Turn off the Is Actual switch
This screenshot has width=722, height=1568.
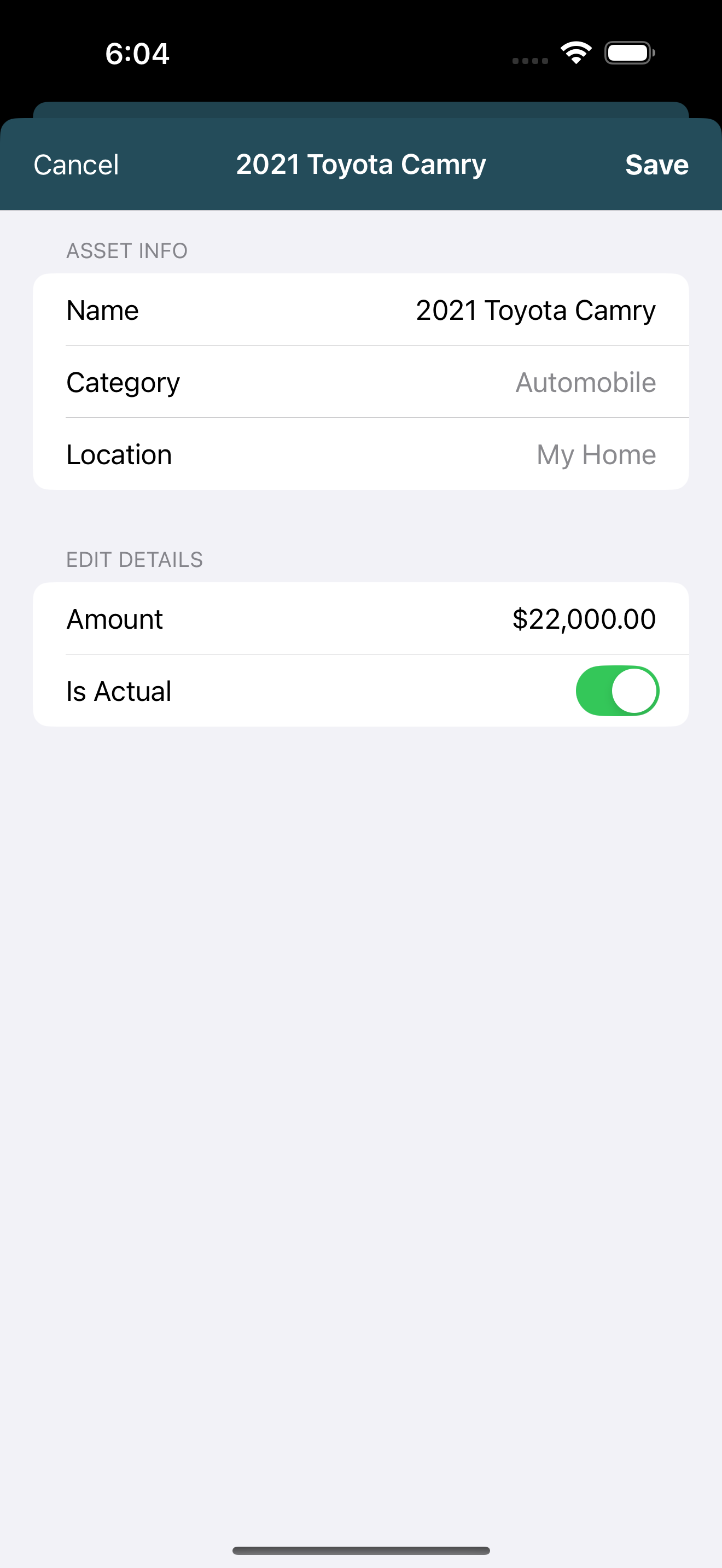[x=618, y=691]
